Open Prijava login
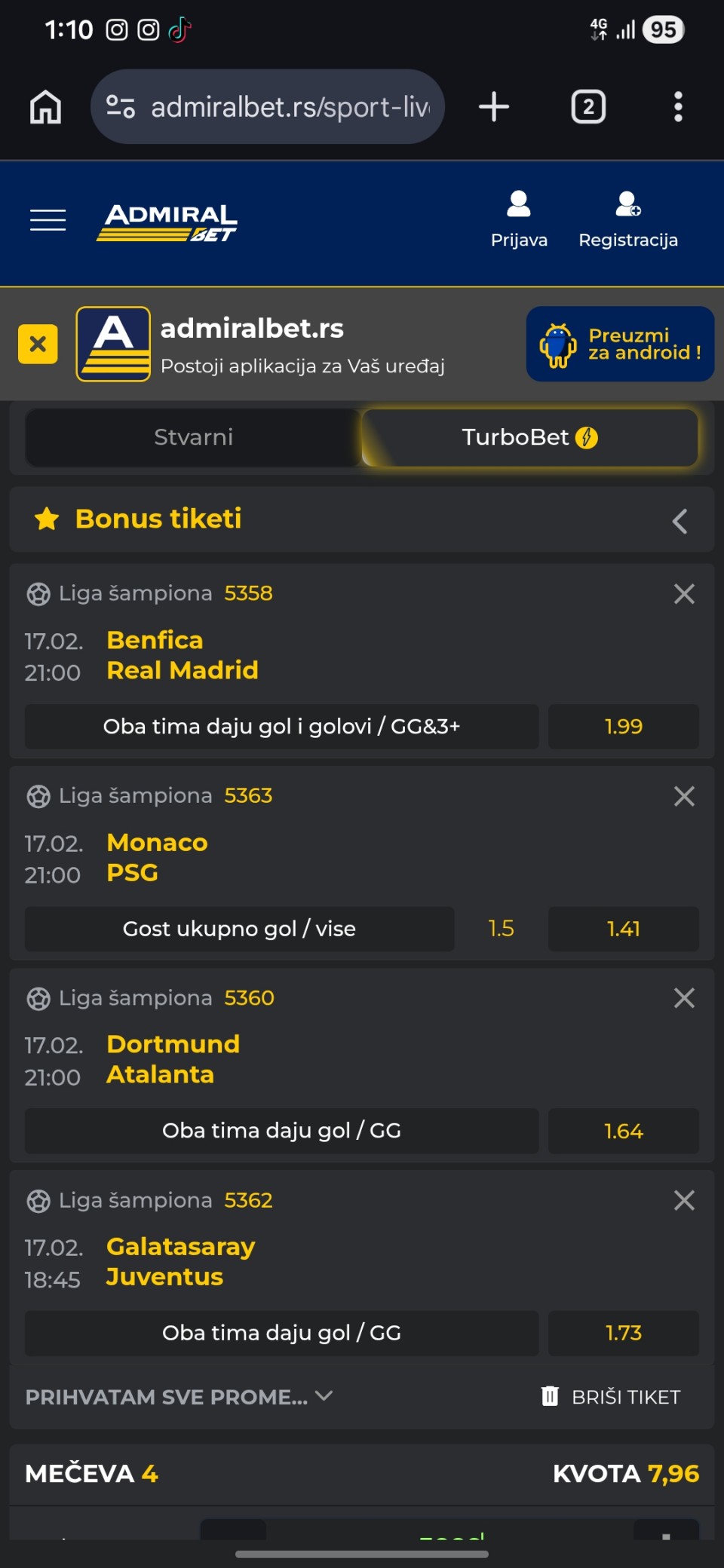The image size is (724, 1568). tap(519, 219)
